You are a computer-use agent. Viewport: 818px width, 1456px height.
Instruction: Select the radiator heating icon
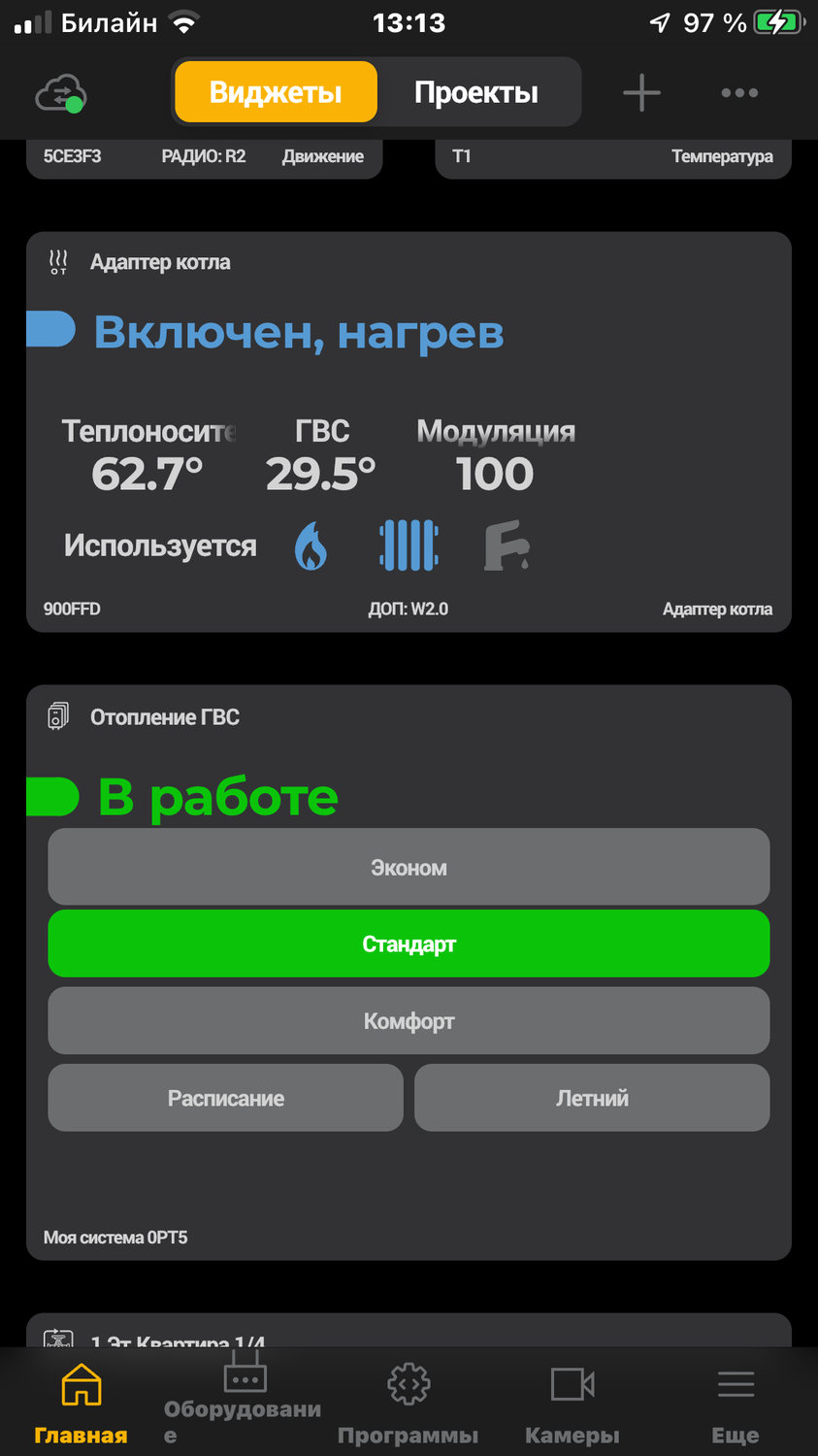click(408, 546)
